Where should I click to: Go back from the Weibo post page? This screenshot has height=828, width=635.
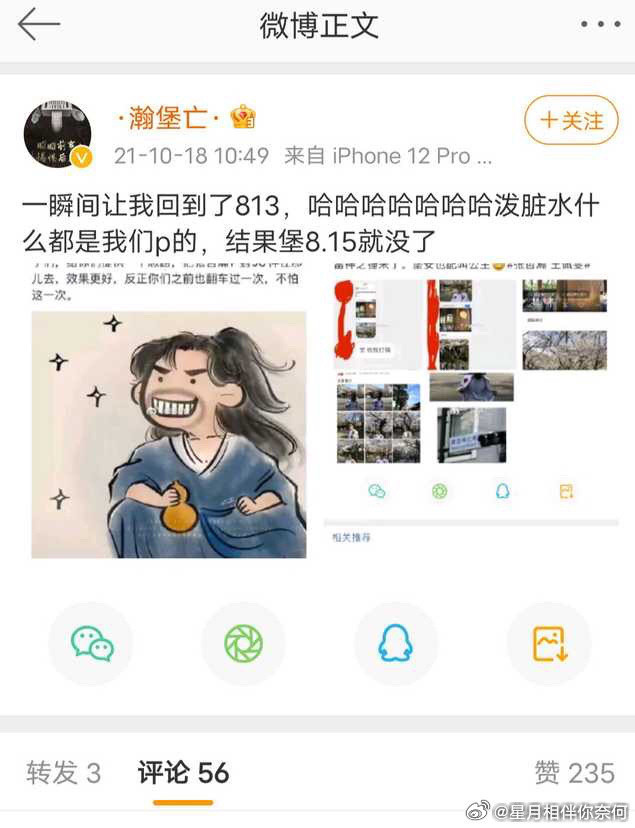(x=38, y=25)
